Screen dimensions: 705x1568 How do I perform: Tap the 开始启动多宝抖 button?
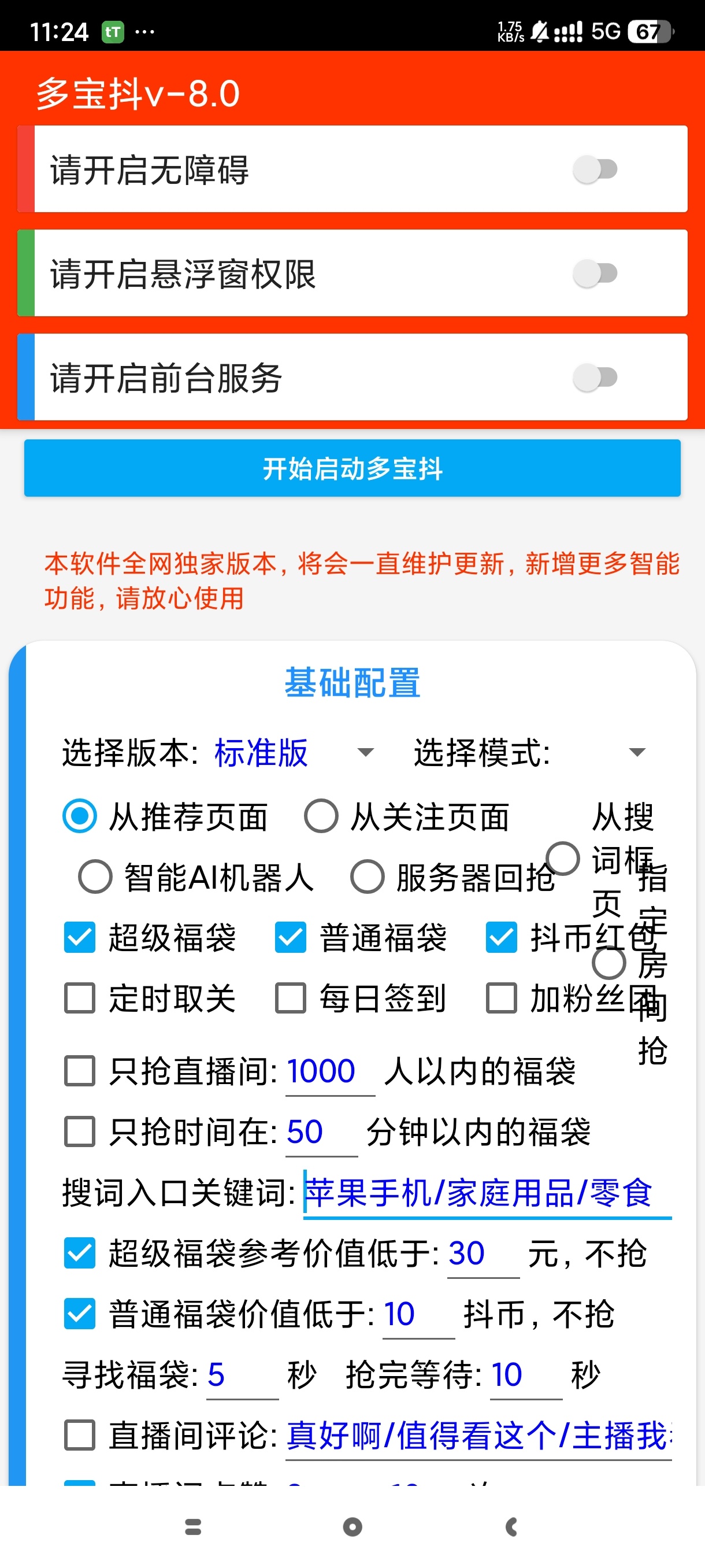pyautogui.click(x=352, y=468)
